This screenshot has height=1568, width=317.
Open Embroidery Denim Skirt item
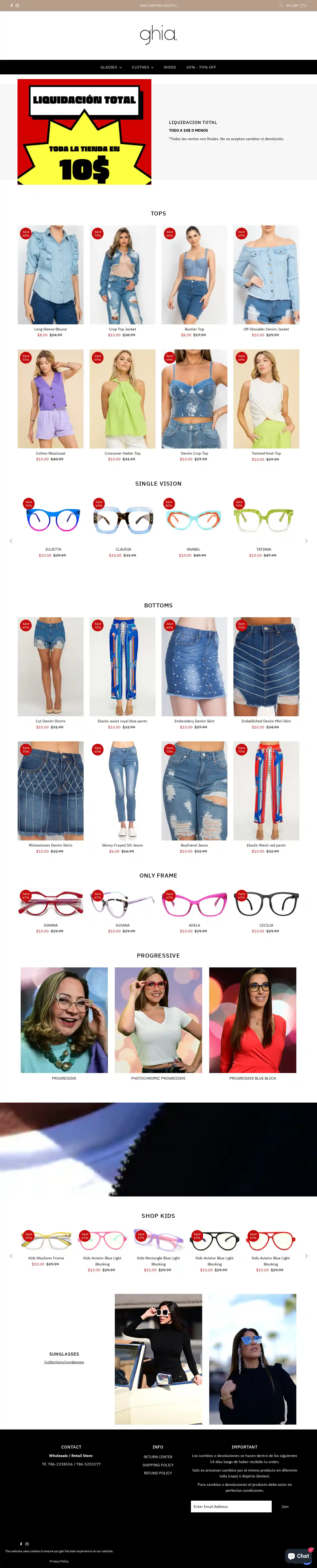[x=194, y=667]
